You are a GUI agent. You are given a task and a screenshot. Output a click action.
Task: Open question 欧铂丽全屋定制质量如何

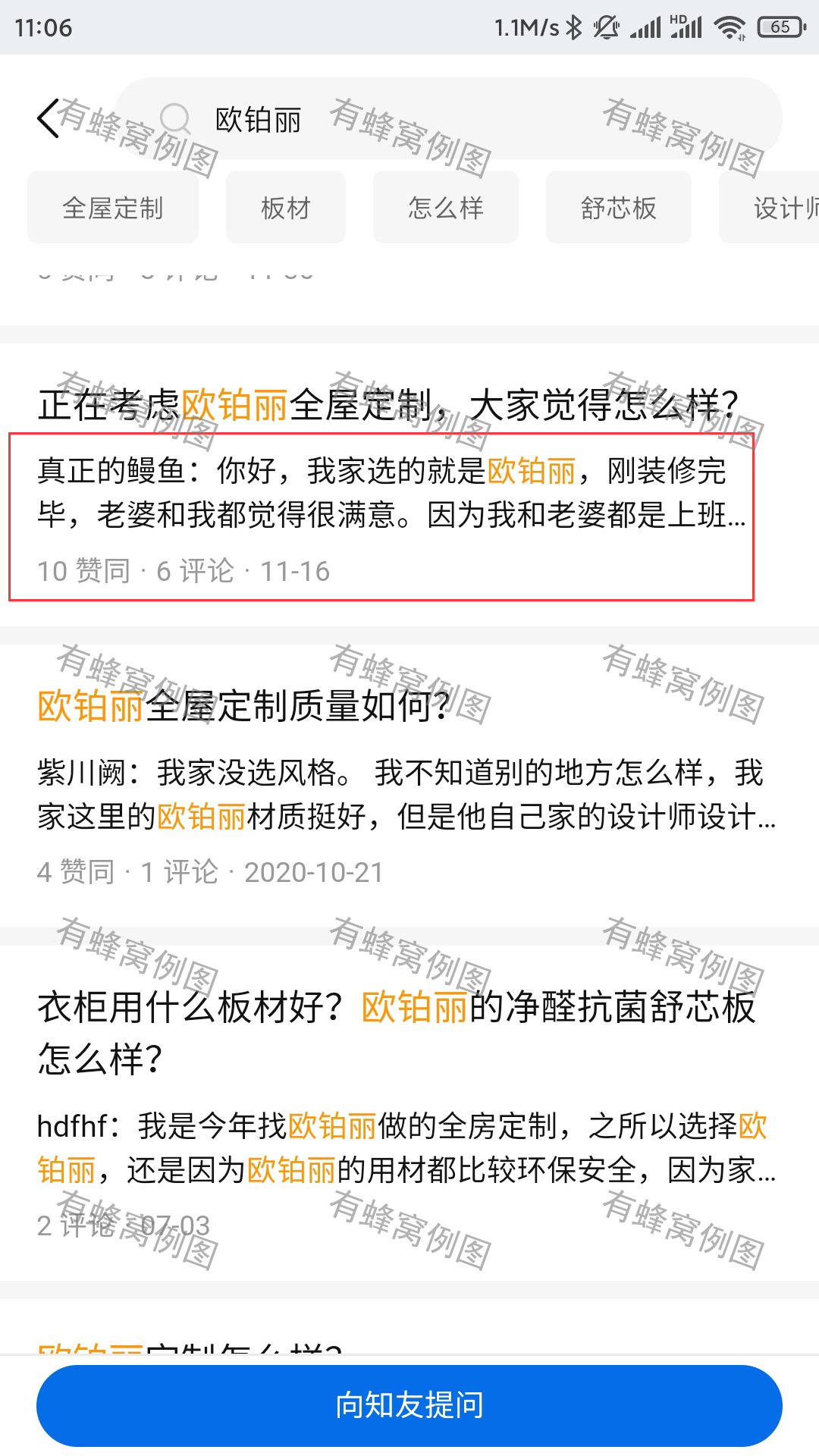point(244,707)
